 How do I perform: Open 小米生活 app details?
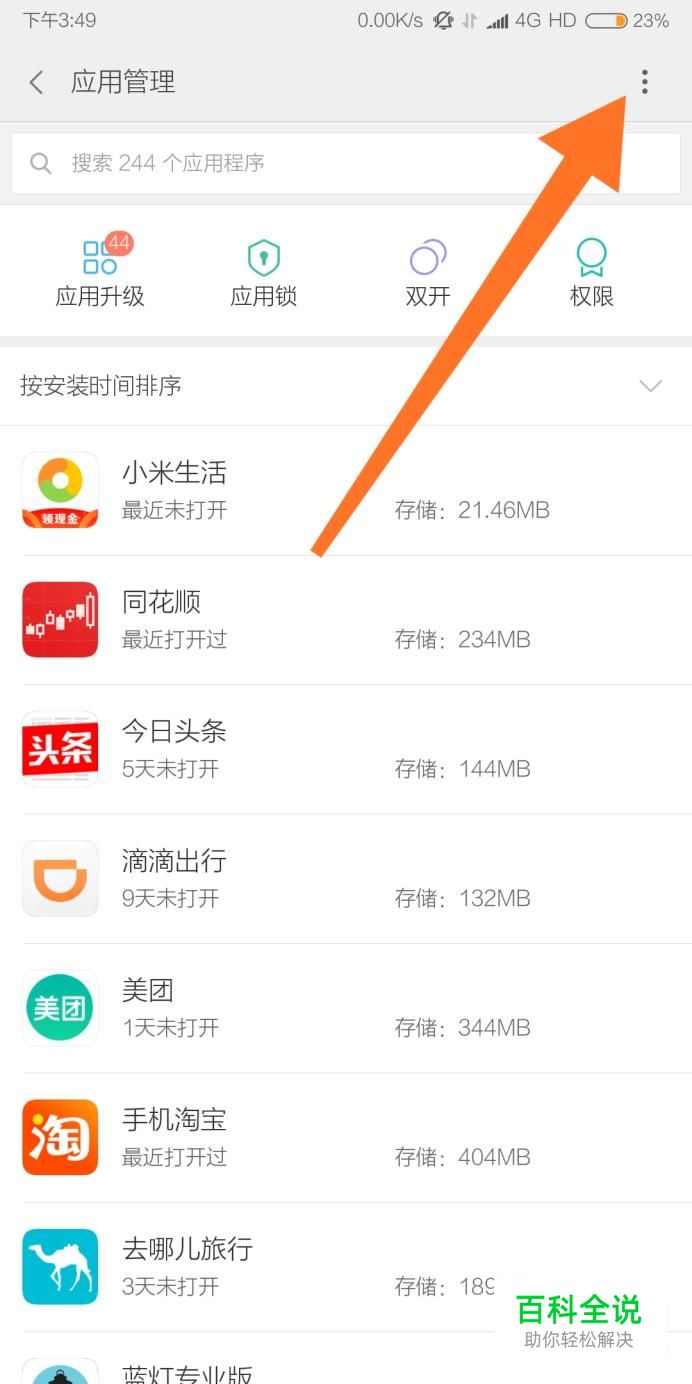345,490
